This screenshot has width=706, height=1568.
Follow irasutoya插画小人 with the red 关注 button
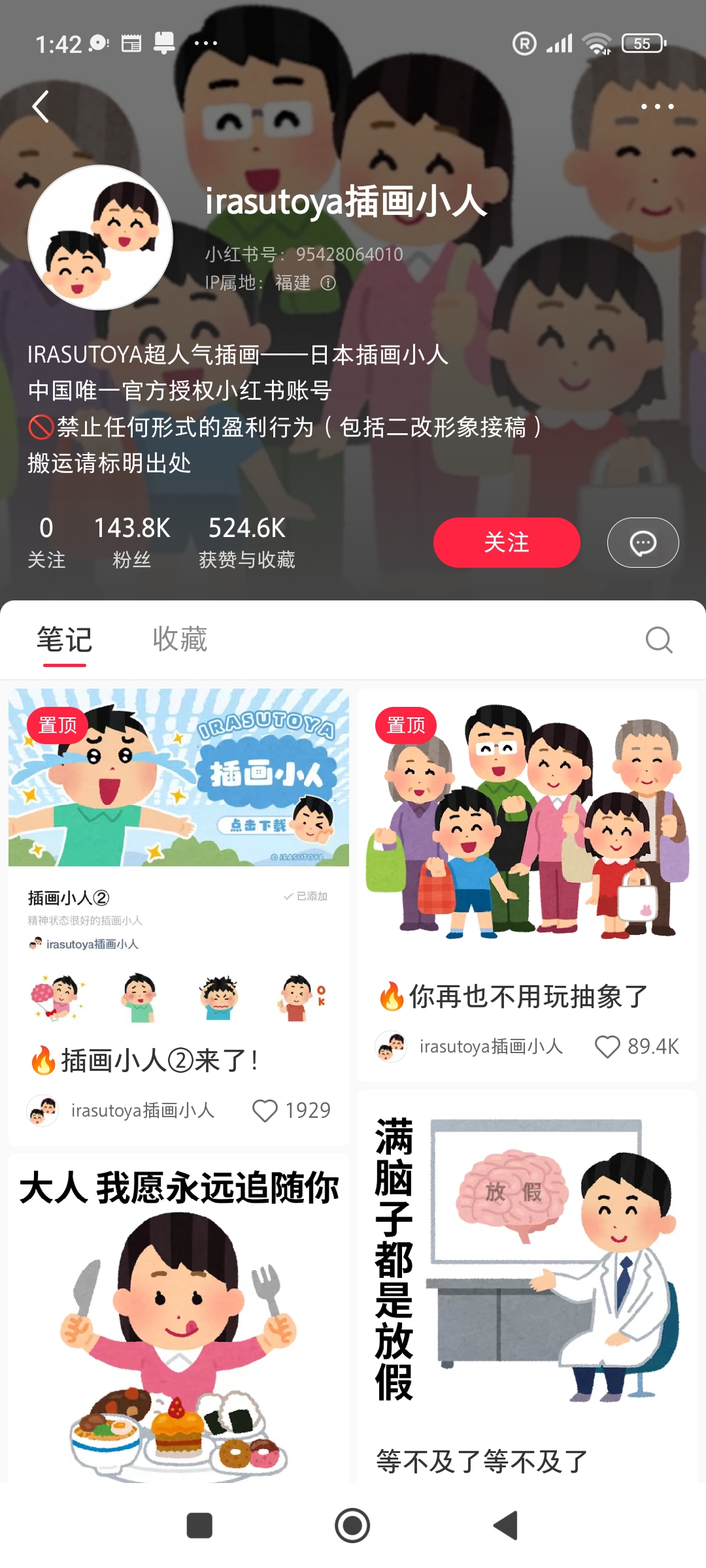(x=507, y=542)
